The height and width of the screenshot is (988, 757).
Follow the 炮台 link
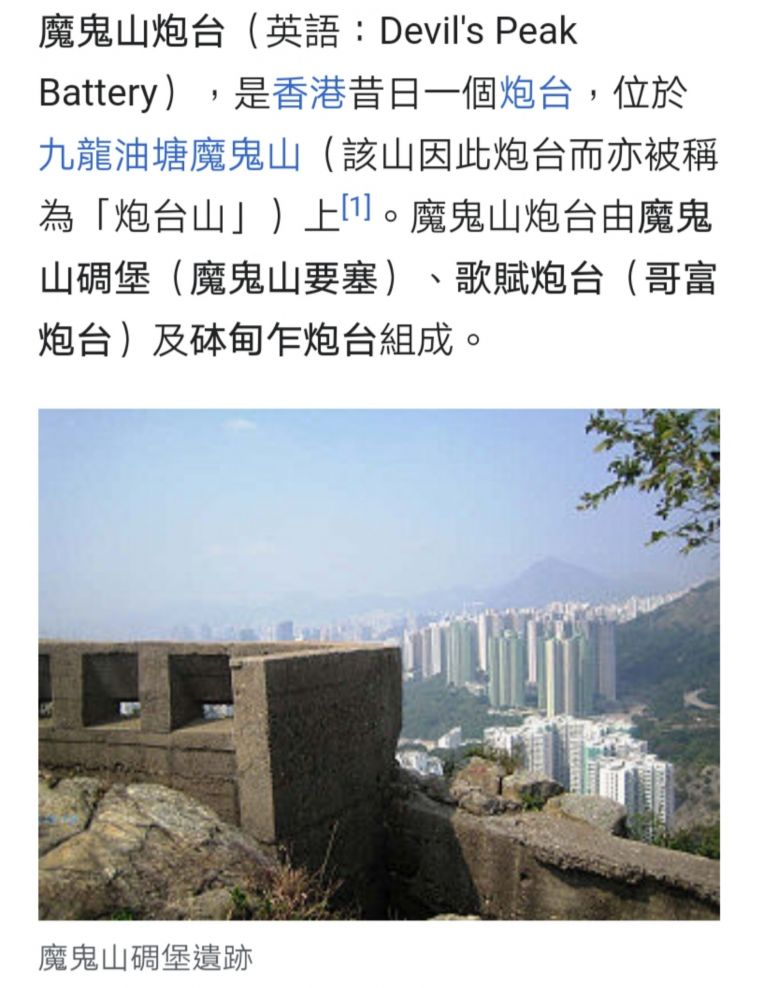(x=535, y=93)
